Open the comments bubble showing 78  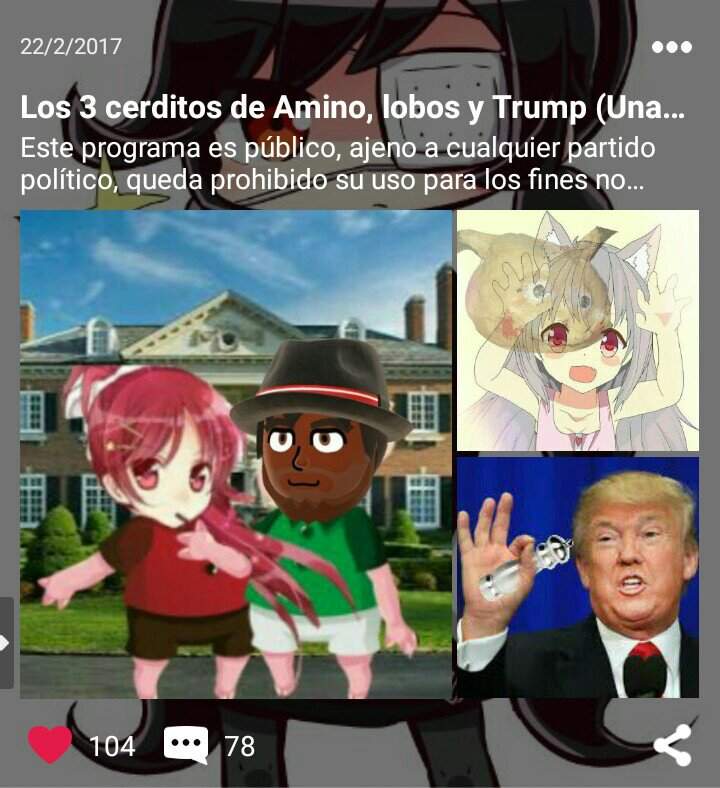coord(186,745)
